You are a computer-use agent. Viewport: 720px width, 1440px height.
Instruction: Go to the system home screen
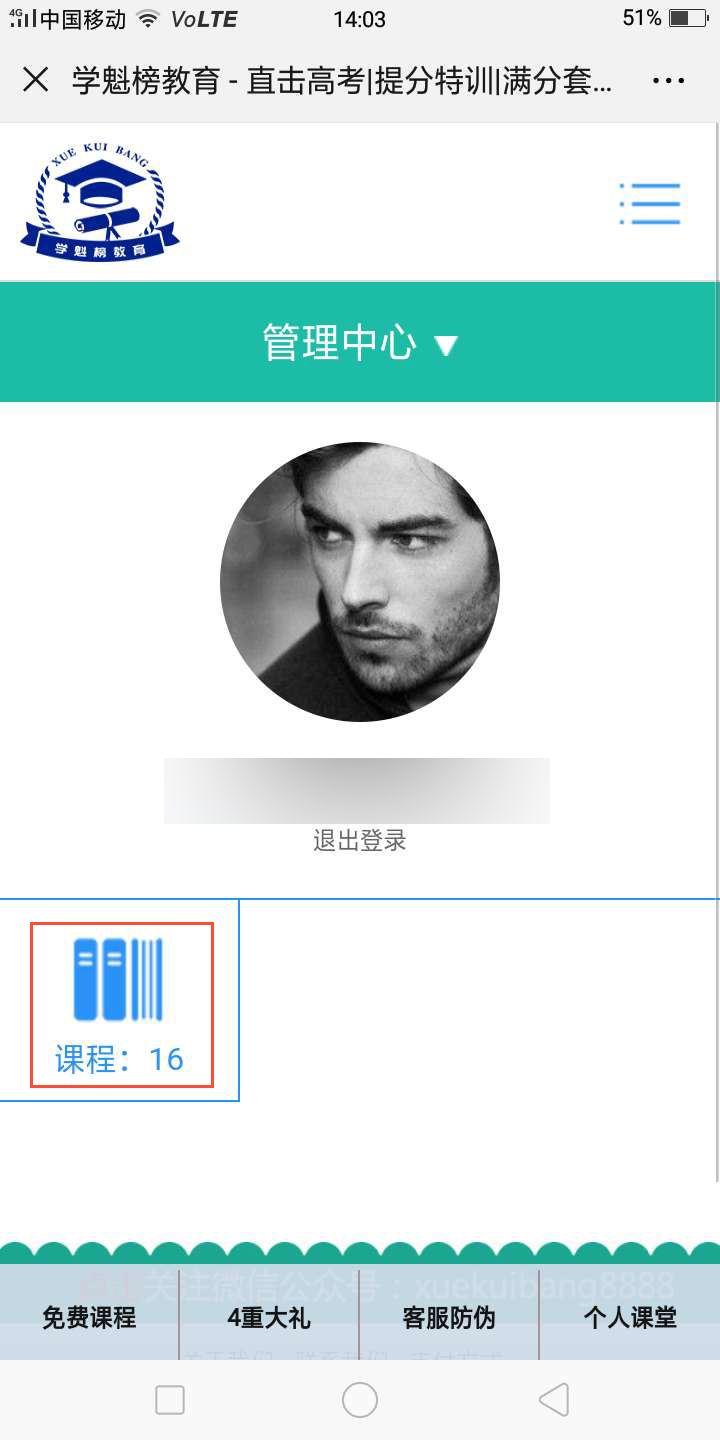[360, 1400]
